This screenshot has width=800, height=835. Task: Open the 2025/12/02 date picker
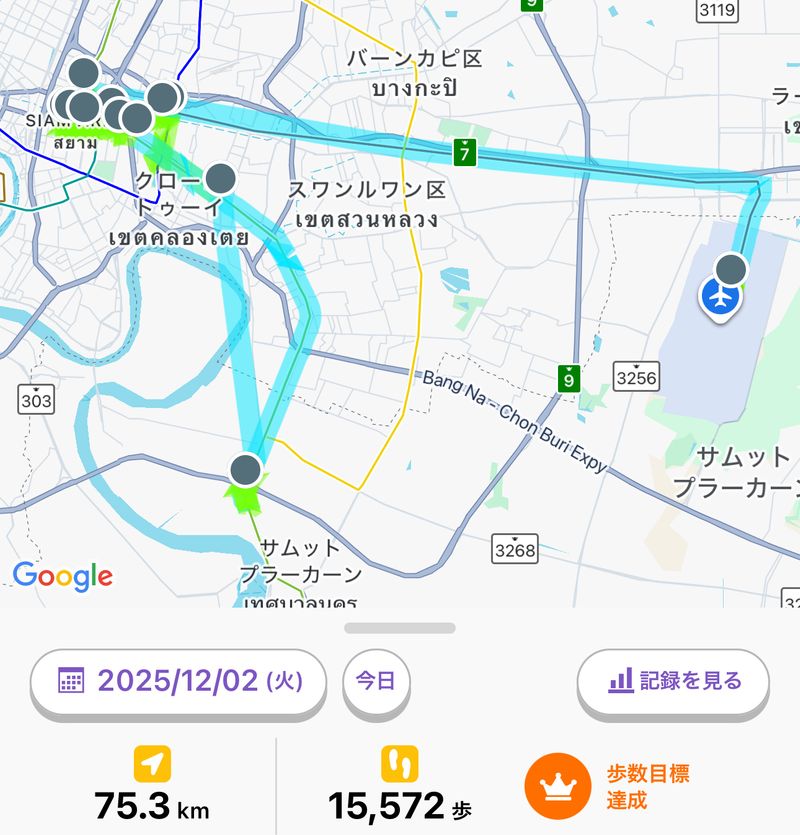tap(179, 681)
